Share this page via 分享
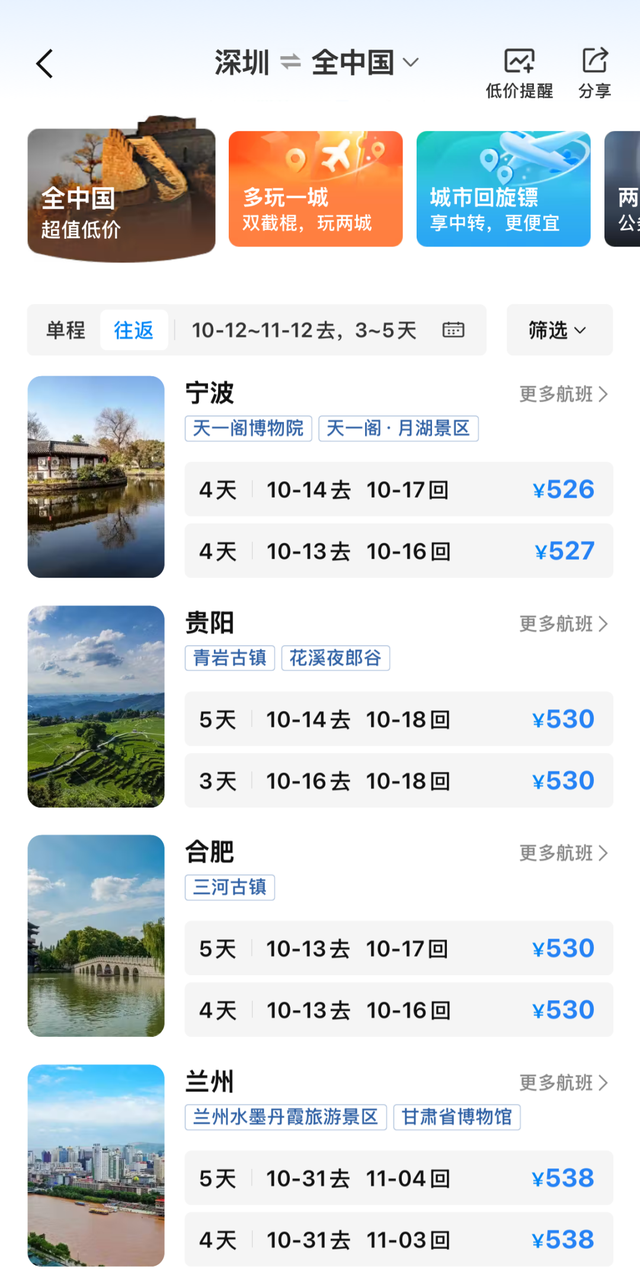Image resolution: width=640 pixels, height=1278 pixels. (x=594, y=73)
